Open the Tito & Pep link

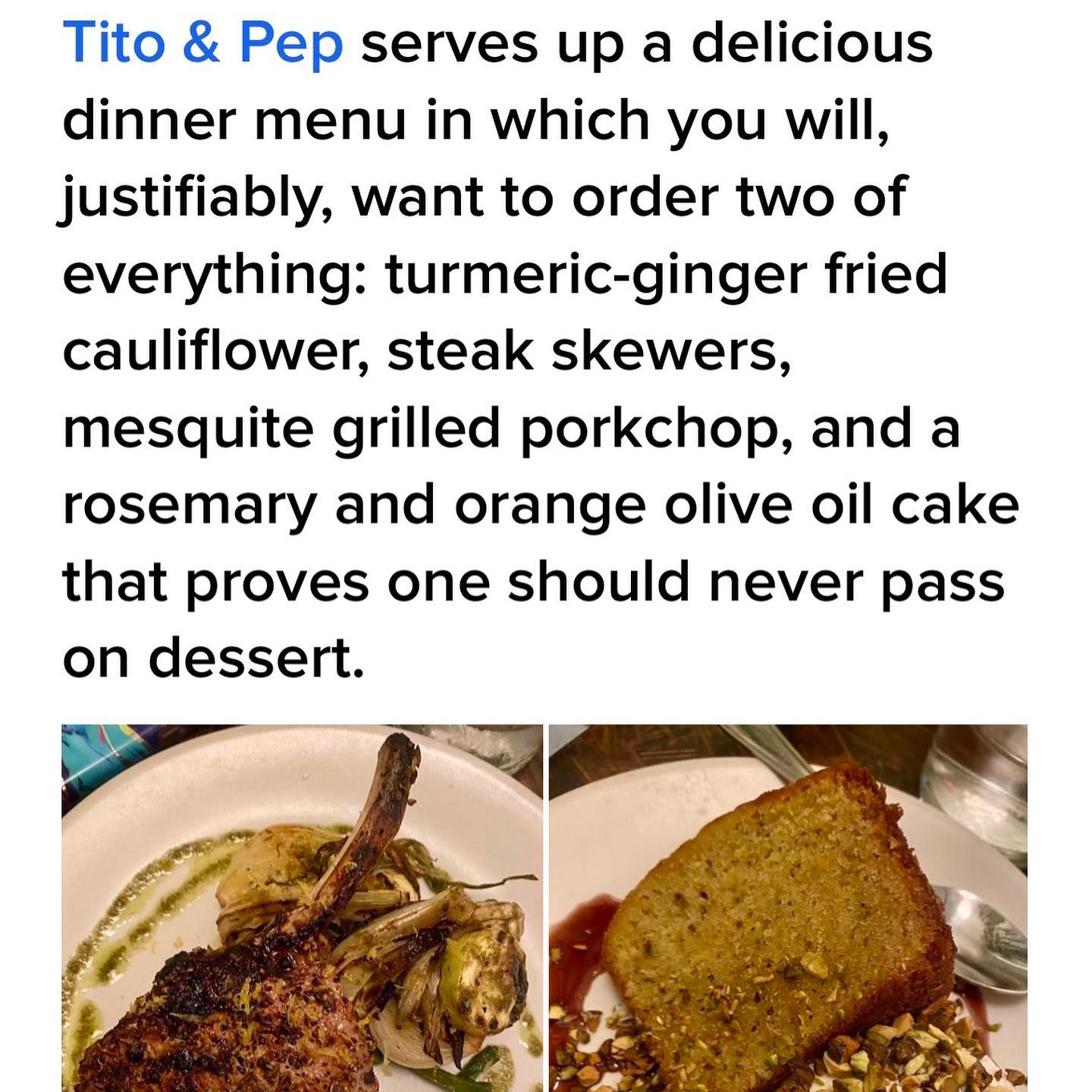(x=202, y=43)
